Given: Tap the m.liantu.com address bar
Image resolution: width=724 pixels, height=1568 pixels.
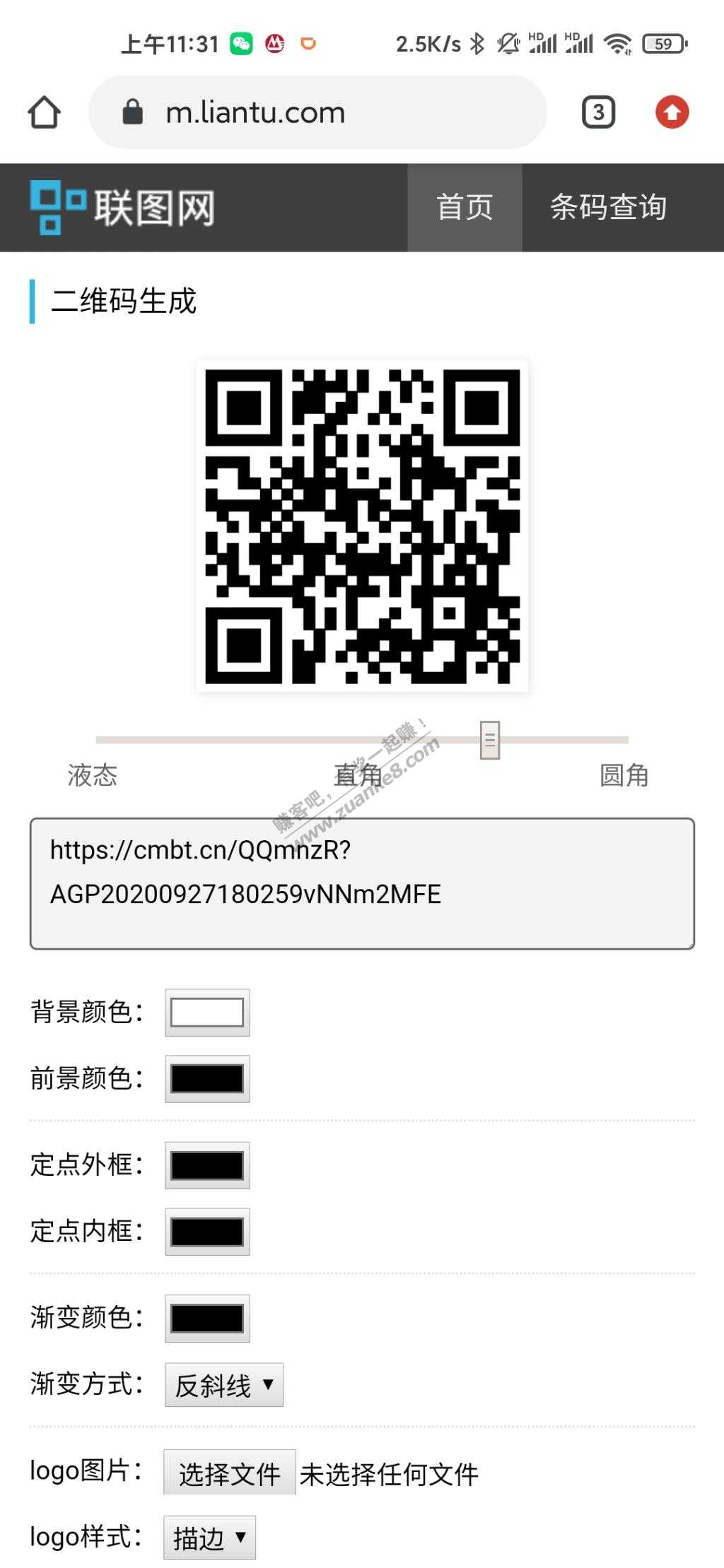Looking at the screenshot, I should (x=318, y=112).
